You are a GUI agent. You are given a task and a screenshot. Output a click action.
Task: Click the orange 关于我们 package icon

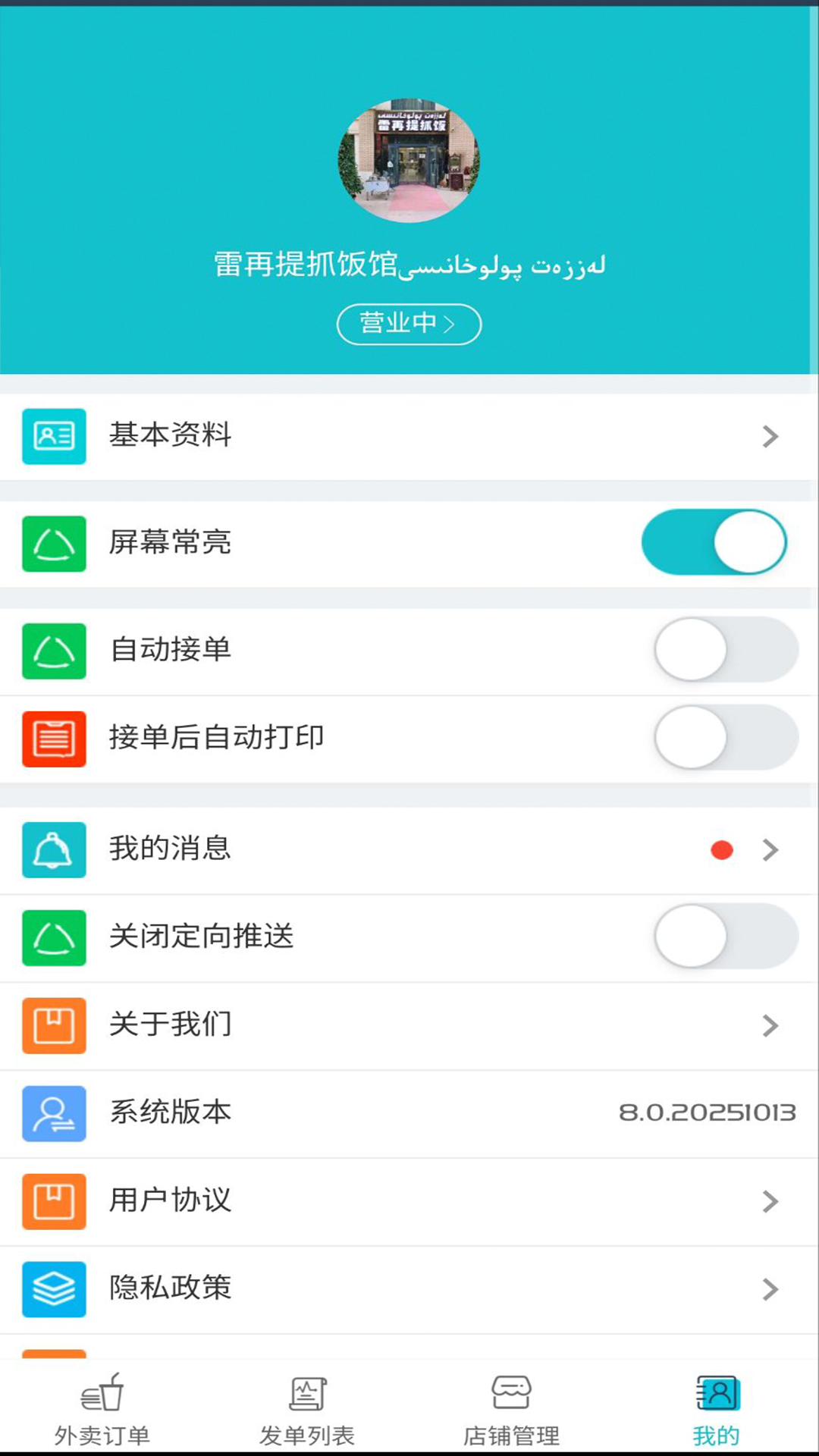click(54, 1025)
